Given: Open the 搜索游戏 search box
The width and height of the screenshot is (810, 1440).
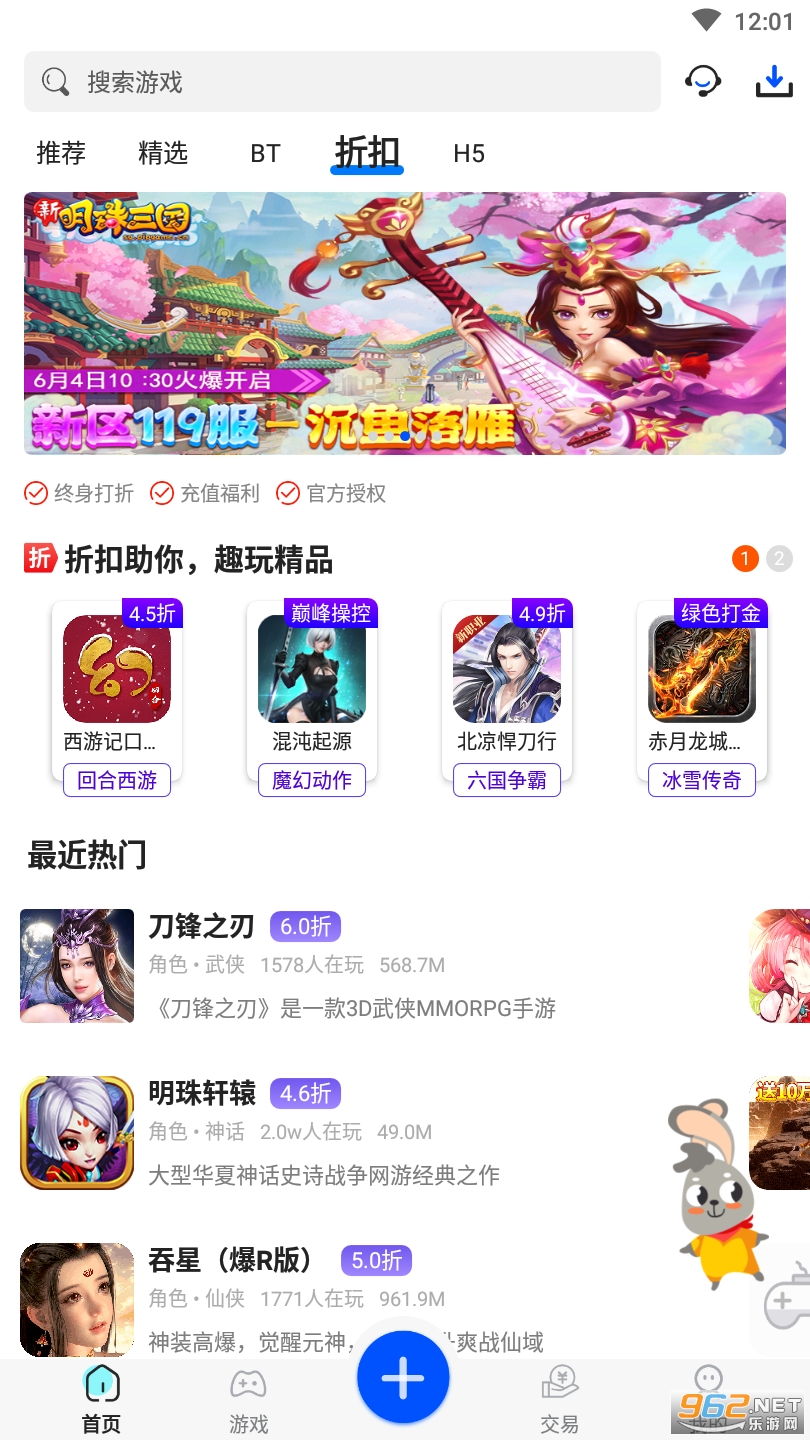Looking at the screenshot, I should pyautogui.click(x=340, y=82).
